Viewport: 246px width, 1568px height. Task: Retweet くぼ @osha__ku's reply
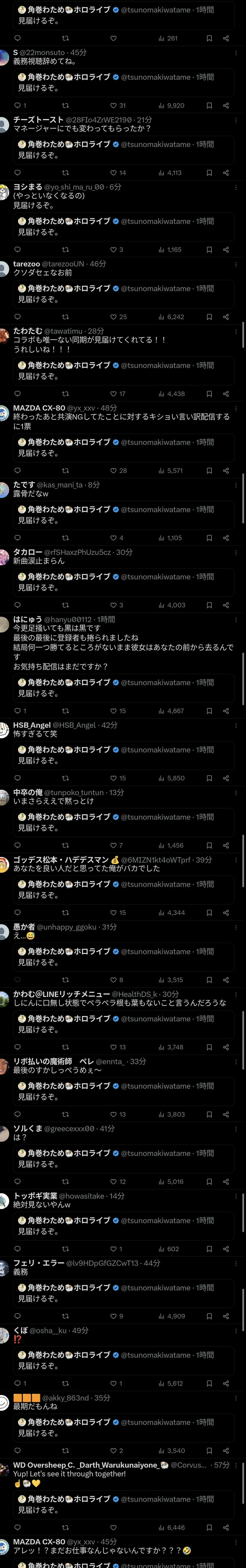coord(66,1384)
